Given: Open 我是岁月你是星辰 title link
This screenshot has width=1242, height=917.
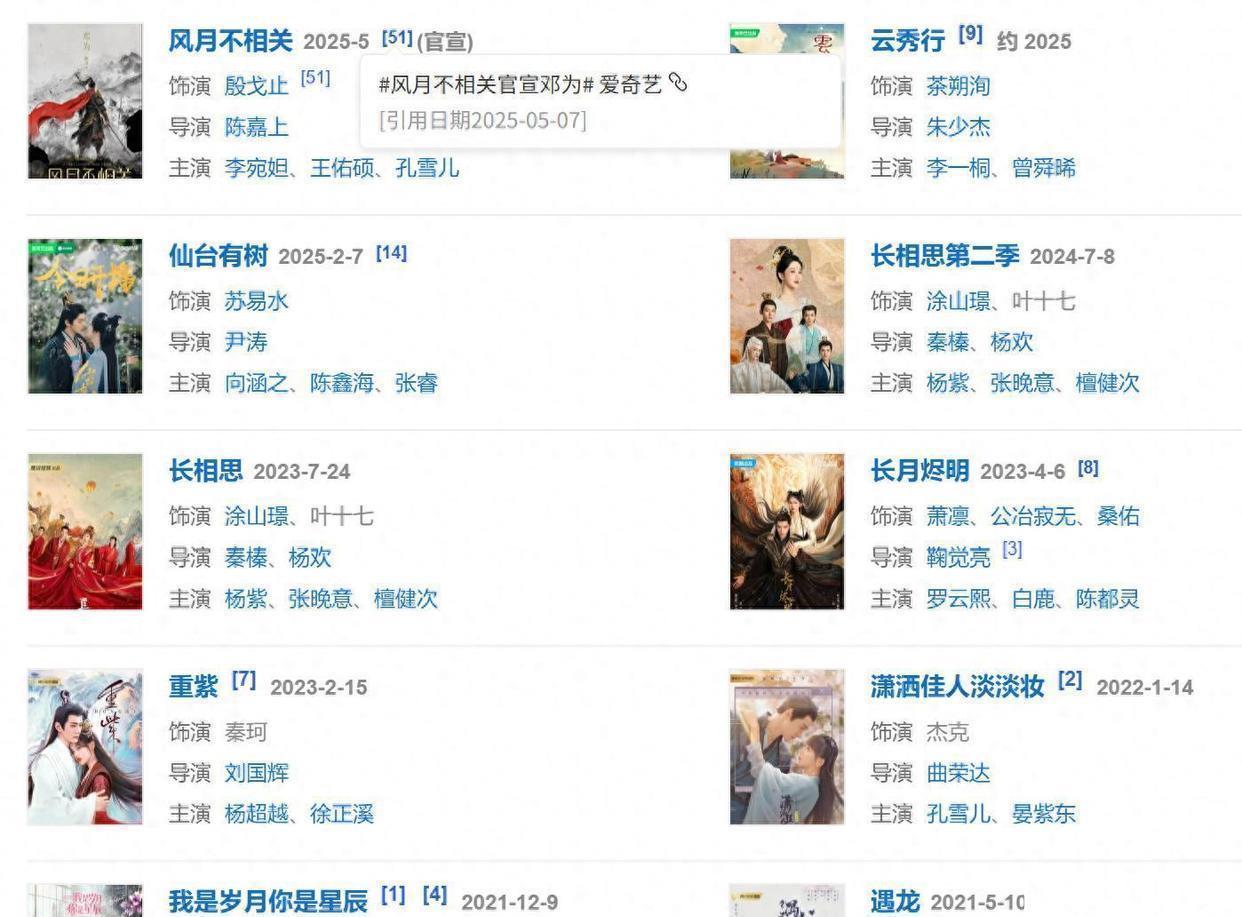Looking at the screenshot, I should (268, 901).
